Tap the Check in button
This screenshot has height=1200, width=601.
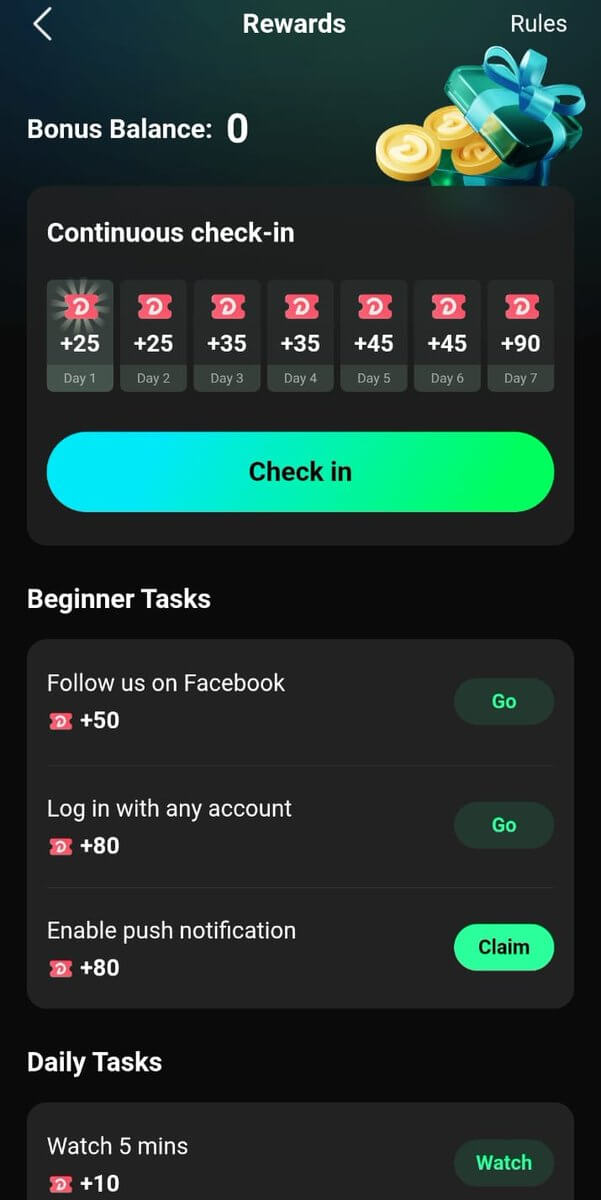[x=300, y=472]
